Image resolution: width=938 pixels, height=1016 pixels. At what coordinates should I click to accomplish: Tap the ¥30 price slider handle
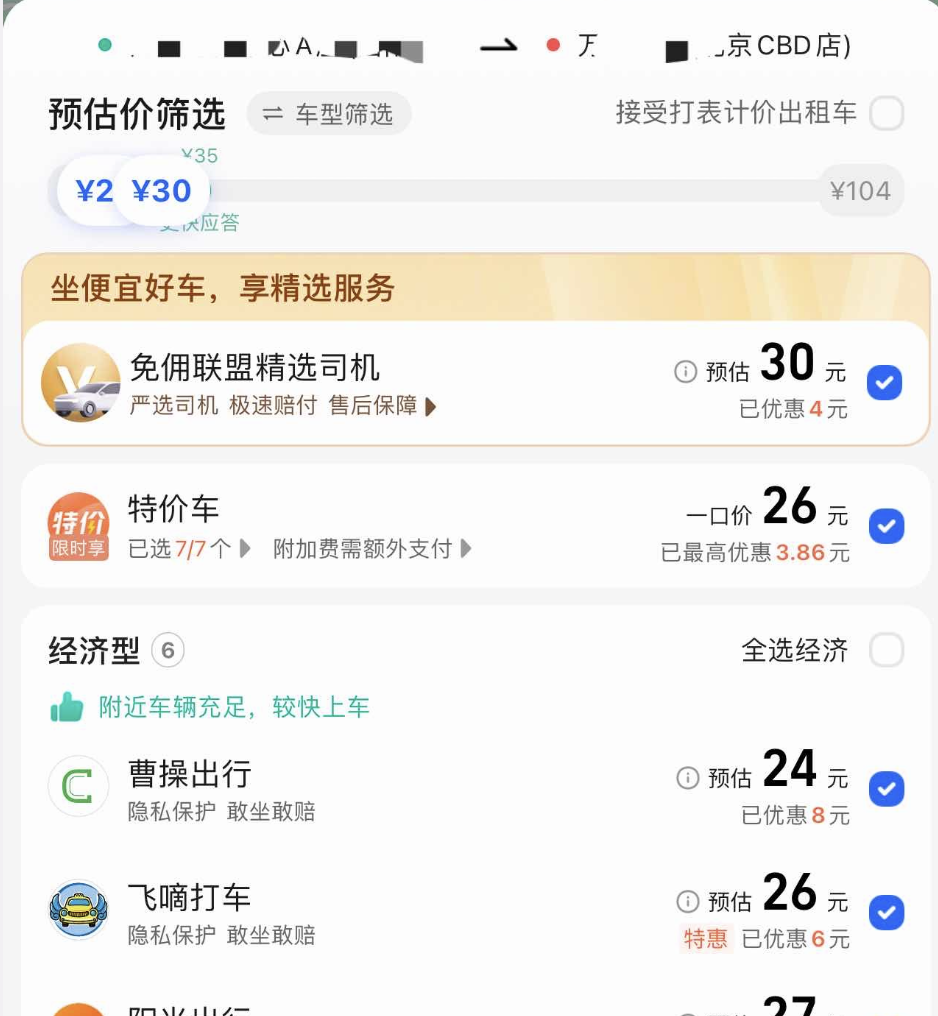(162, 190)
